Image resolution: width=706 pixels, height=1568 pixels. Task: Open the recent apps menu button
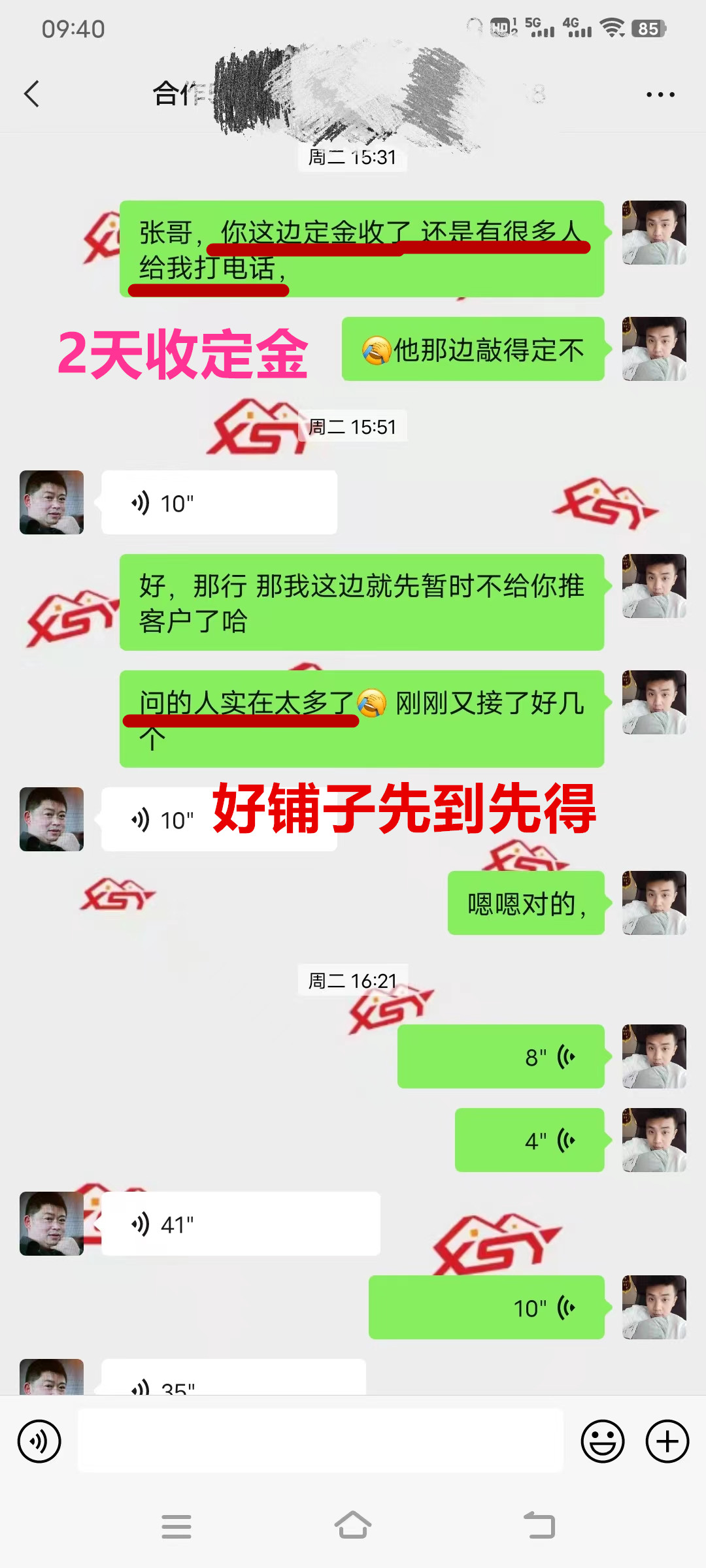click(x=176, y=1526)
